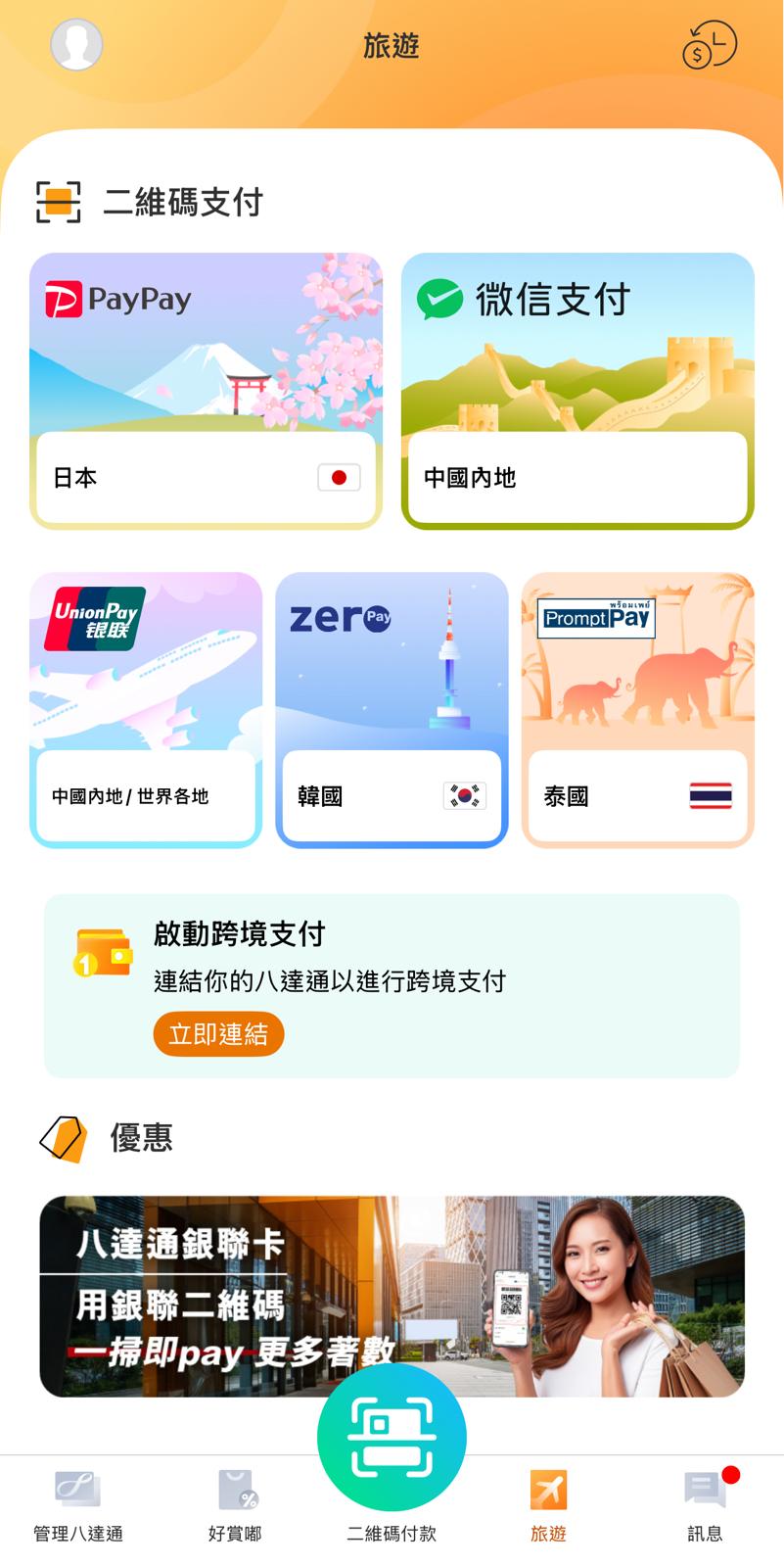The image size is (784, 1566).
Task: Open the 訊息 tab
Action: coord(705,1505)
